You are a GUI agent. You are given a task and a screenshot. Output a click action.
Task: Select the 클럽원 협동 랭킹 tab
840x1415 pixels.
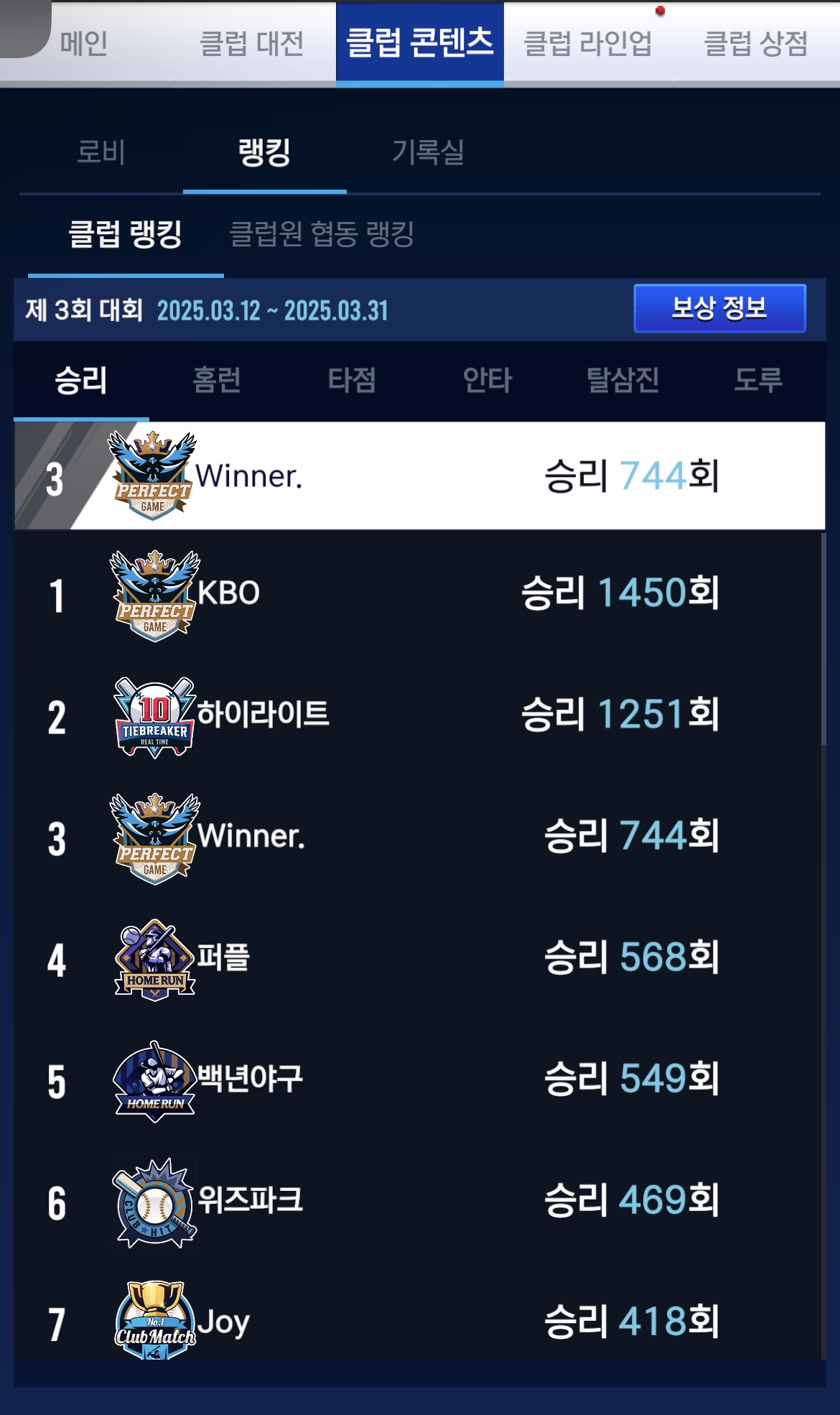[322, 234]
